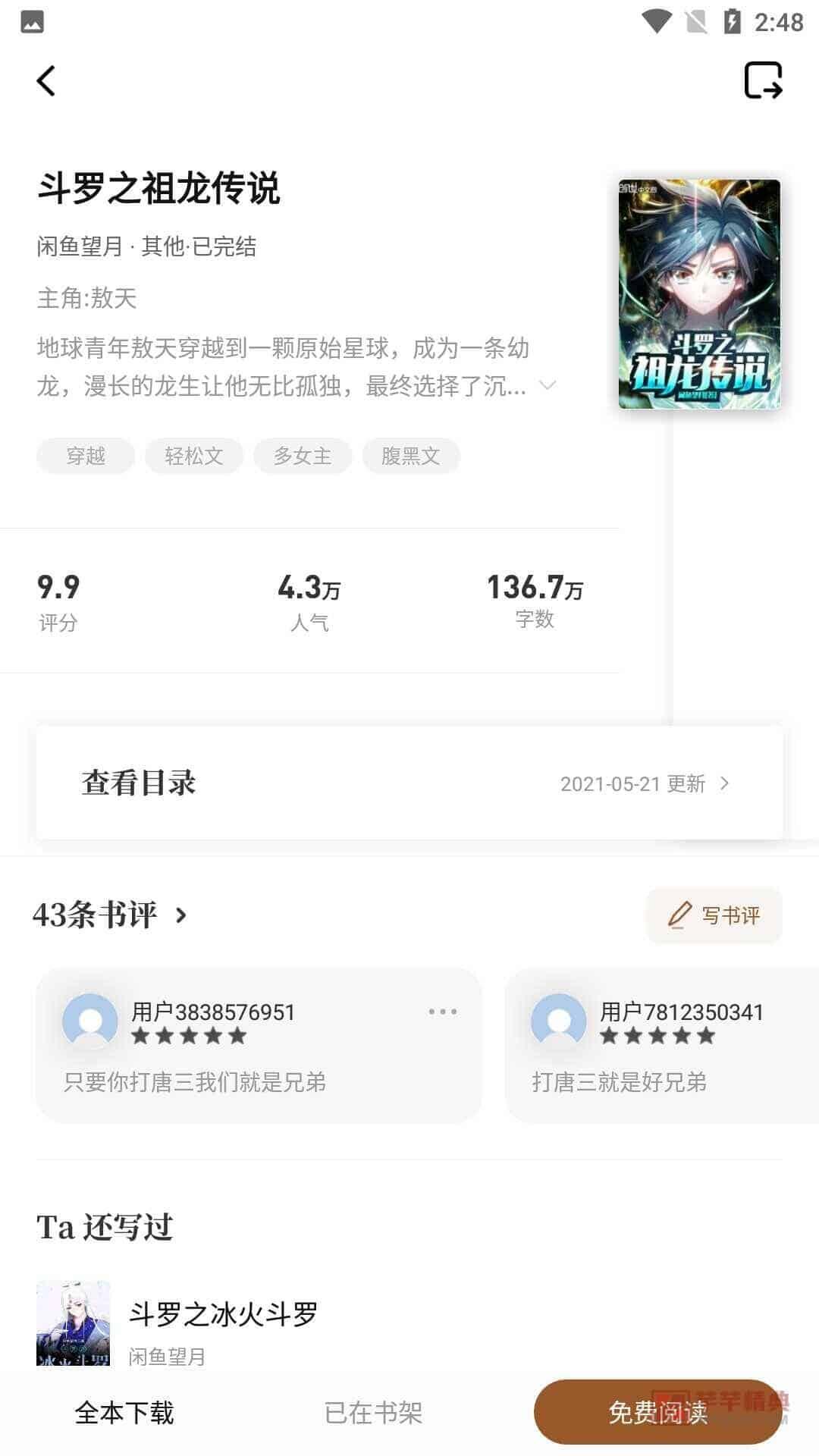Write a review with 写书评
Viewport: 819px width, 1456px height.
[714, 915]
